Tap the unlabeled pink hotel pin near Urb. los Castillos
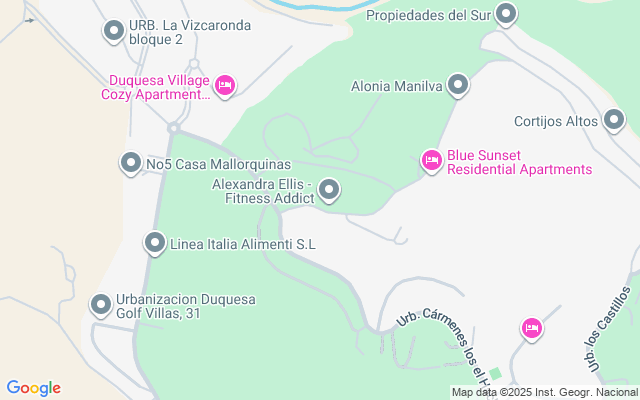This screenshot has width=640, height=400. pos(532,328)
